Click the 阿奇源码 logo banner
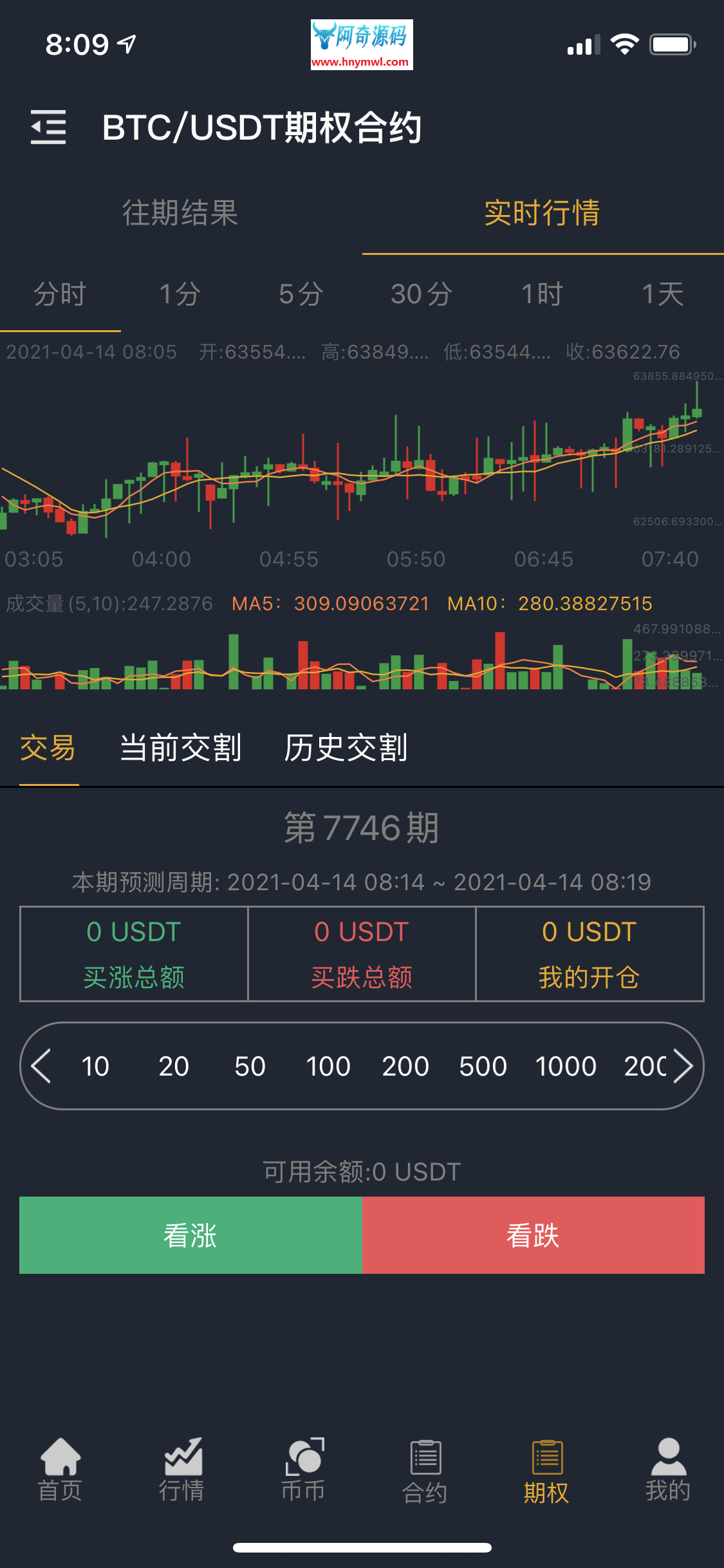Image resolution: width=724 pixels, height=1568 pixels. click(362, 44)
